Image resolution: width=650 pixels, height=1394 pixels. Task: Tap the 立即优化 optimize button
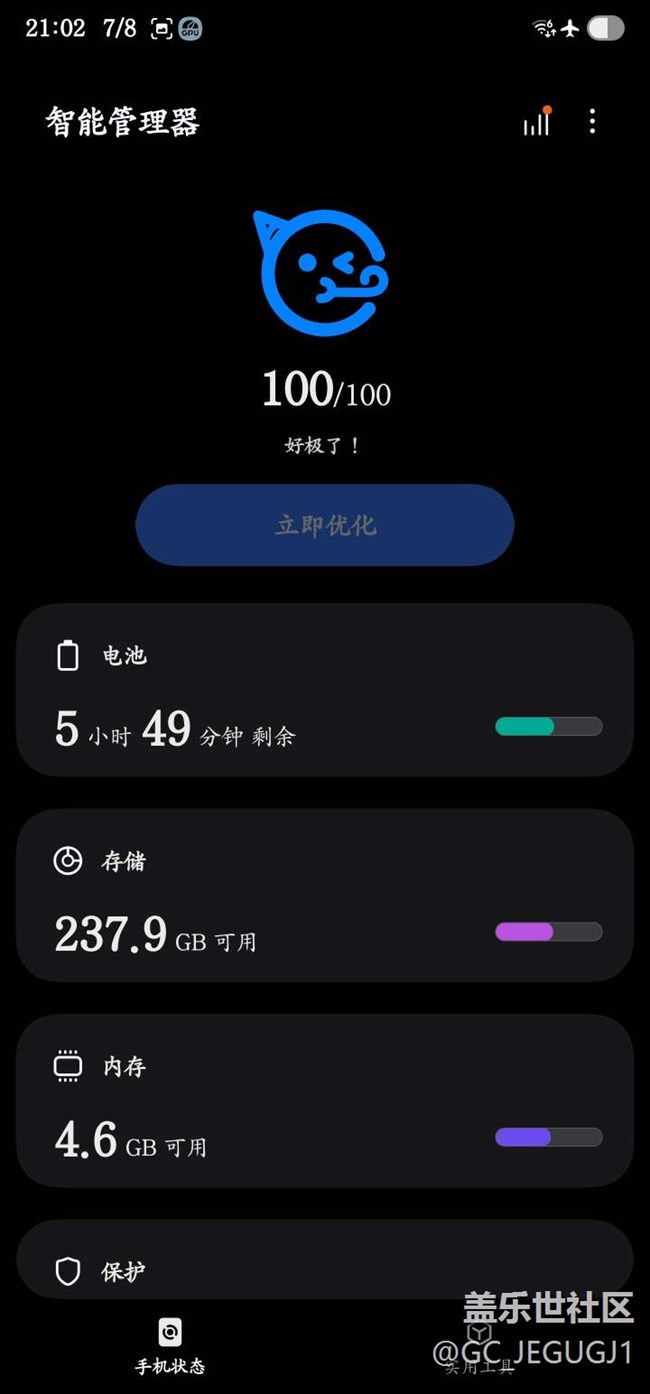(325, 525)
